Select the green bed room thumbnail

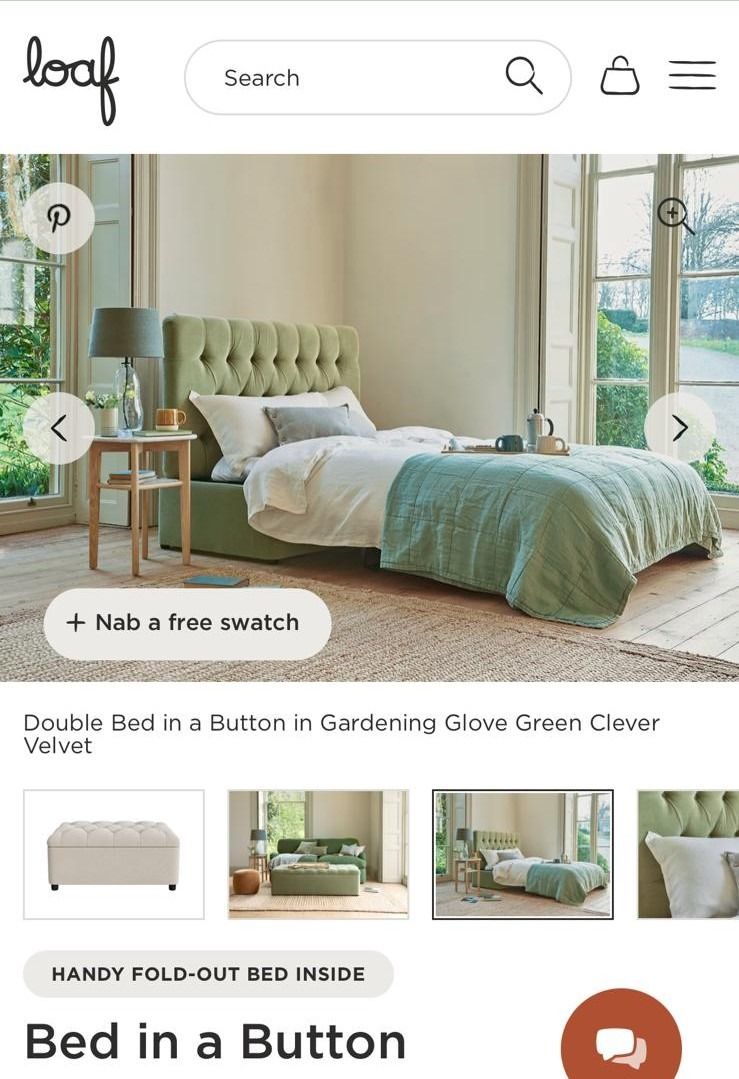pyautogui.click(x=522, y=854)
